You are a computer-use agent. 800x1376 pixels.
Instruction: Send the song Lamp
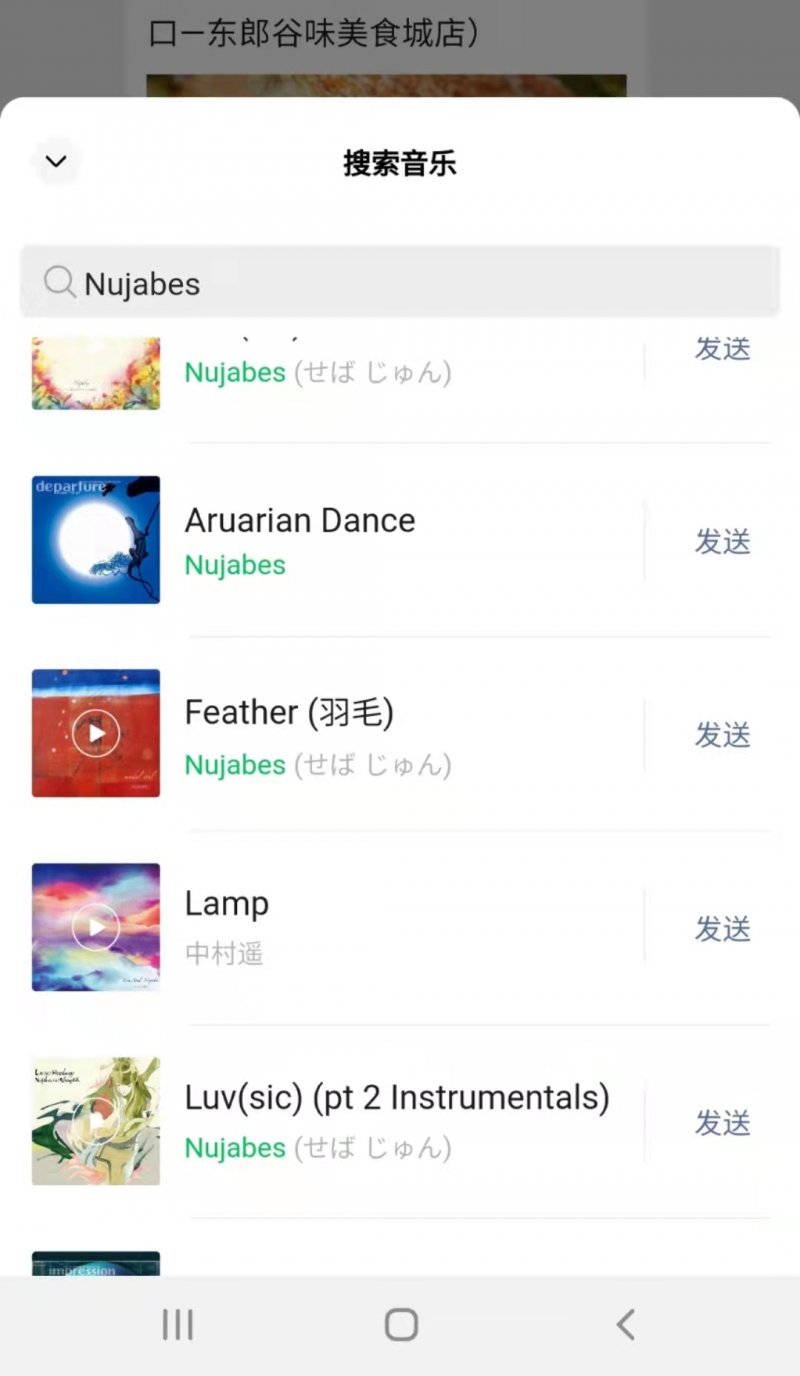722,929
